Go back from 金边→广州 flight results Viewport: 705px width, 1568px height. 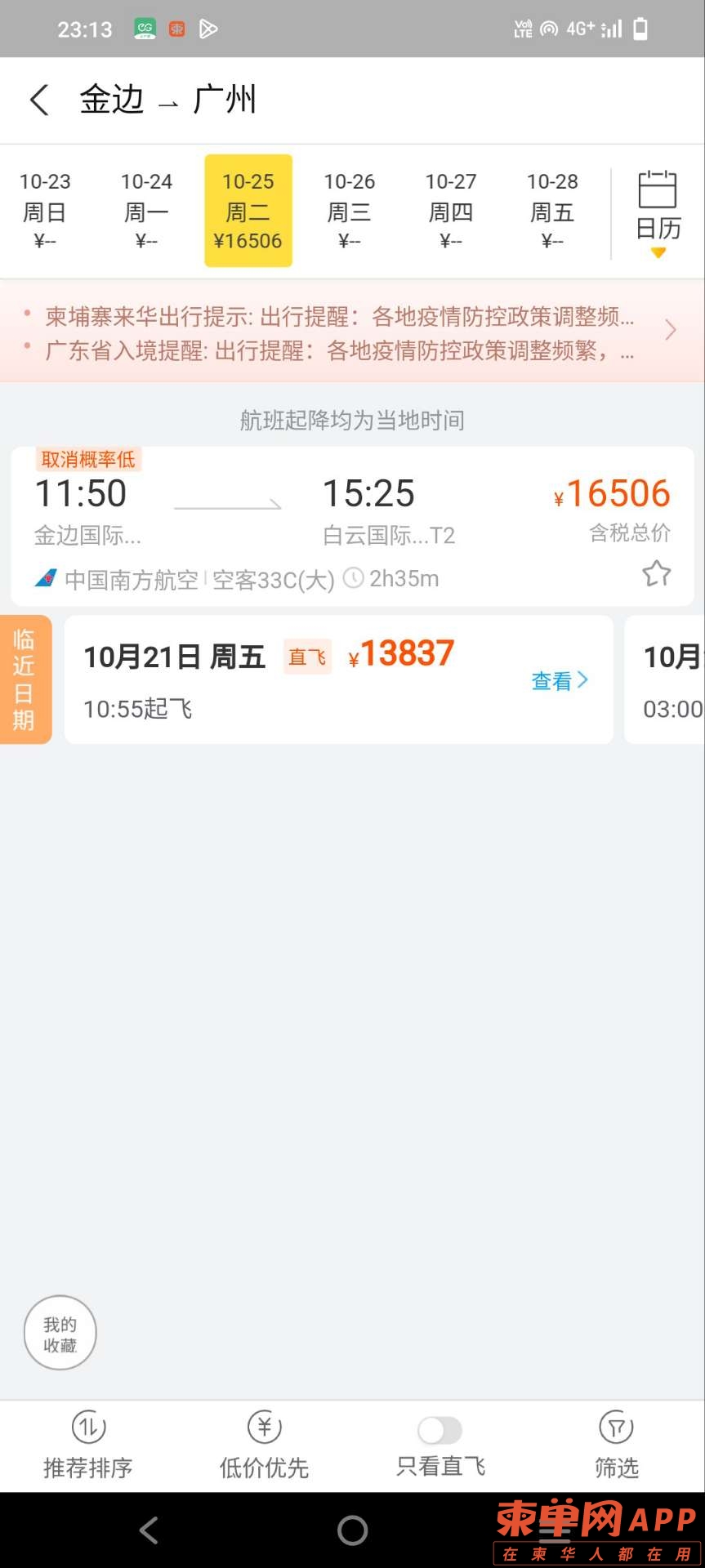39,100
